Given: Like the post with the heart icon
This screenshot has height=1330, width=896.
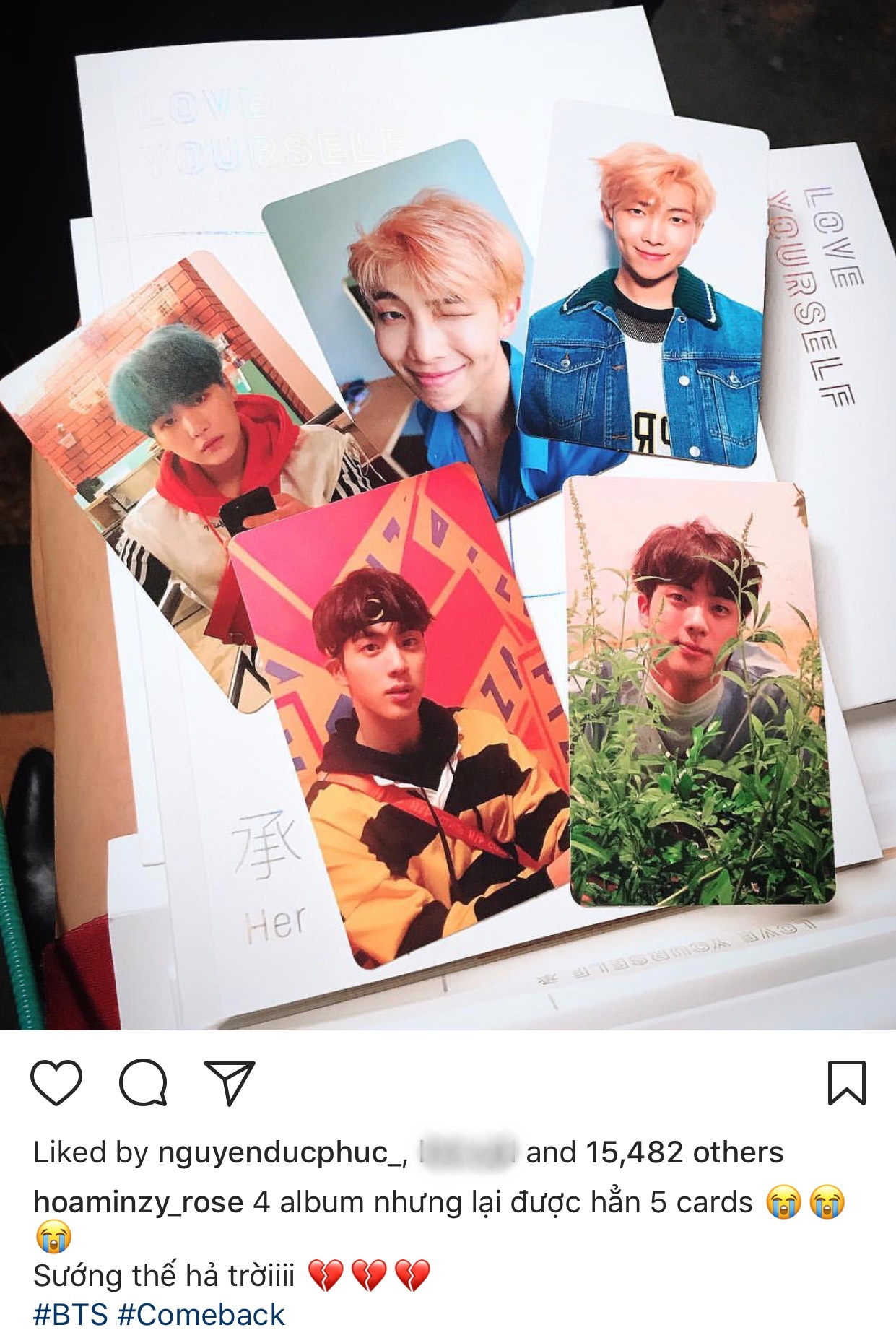Looking at the screenshot, I should coord(56,1082).
